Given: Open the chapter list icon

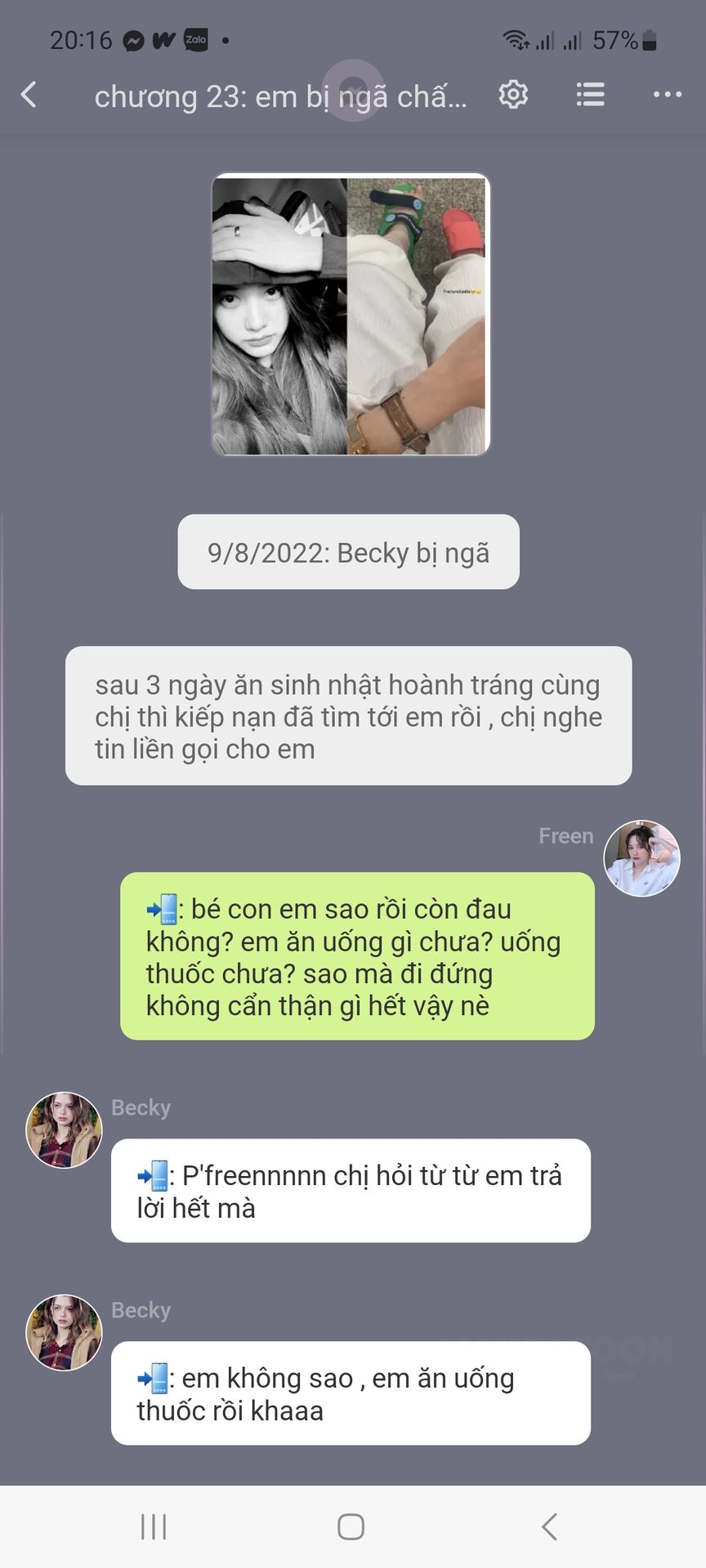Looking at the screenshot, I should (x=590, y=95).
